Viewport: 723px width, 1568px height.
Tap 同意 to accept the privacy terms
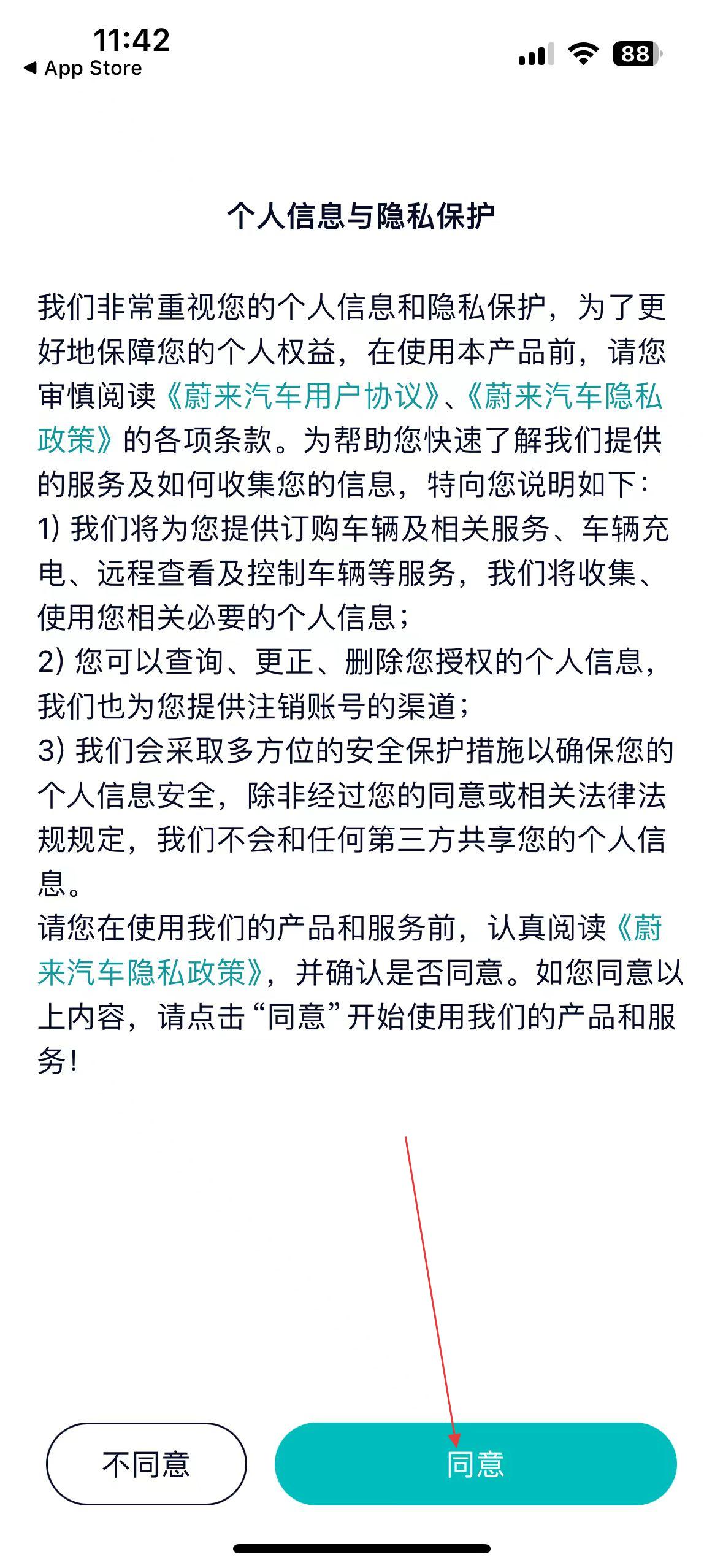(475, 1463)
